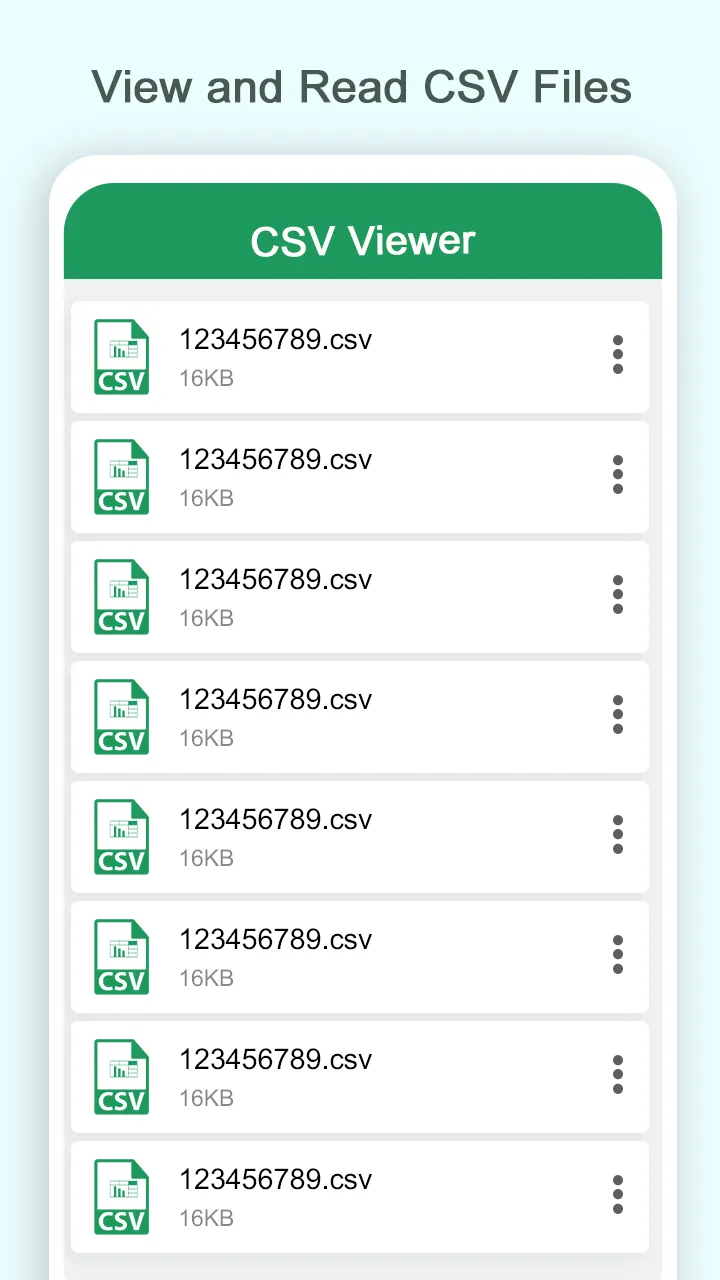Tap the sixth file's name text

coord(275,940)
